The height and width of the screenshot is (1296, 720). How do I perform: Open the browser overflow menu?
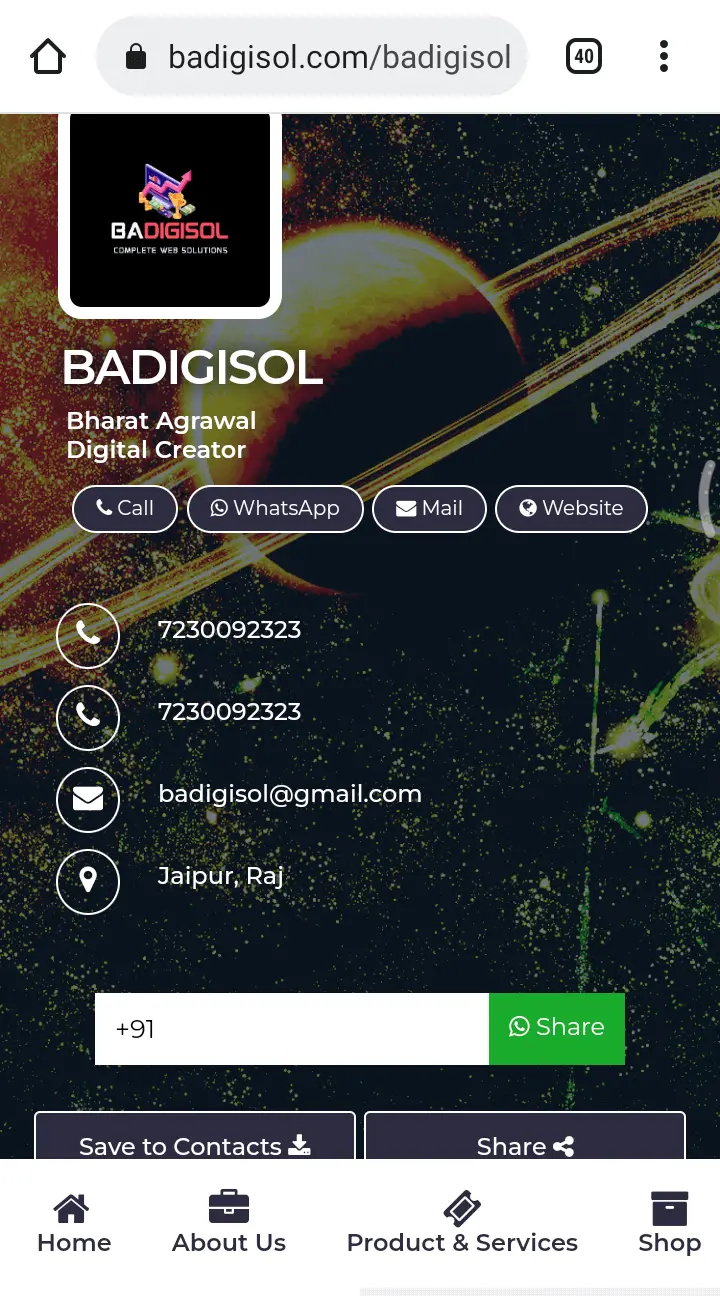(x=663, y=57)
